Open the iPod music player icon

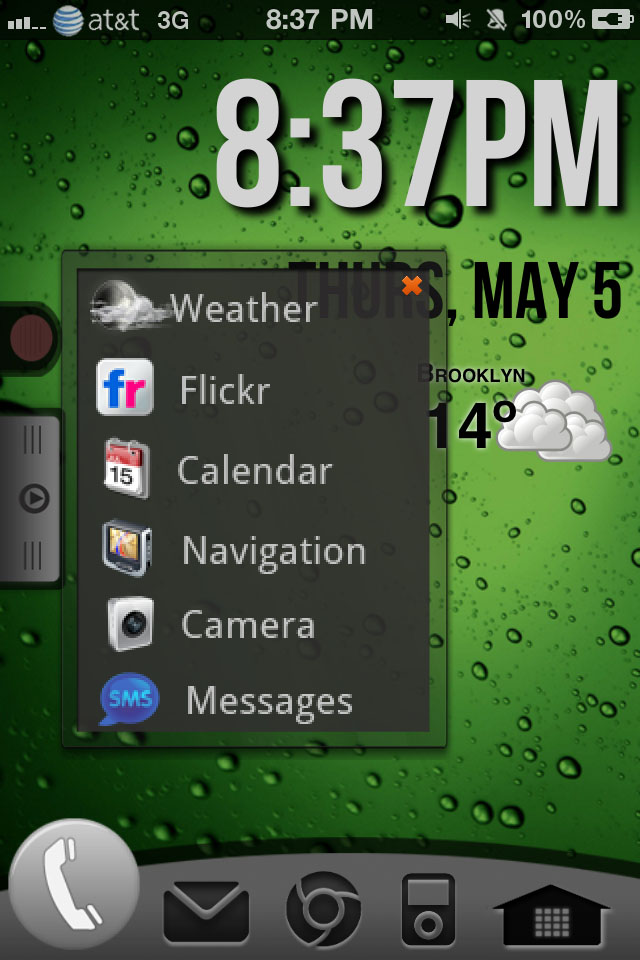point(428,909)
